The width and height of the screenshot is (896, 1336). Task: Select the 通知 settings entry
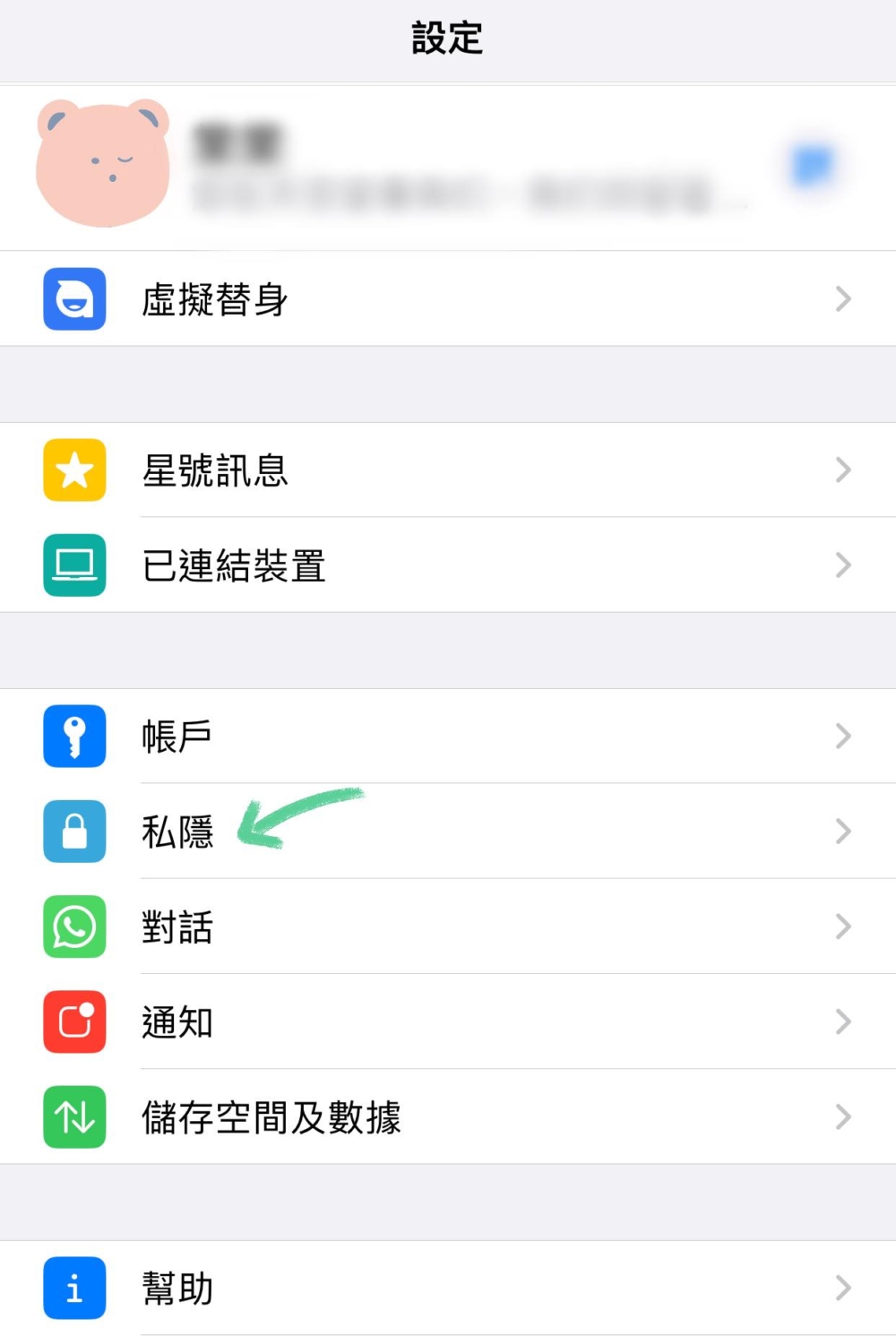[x=177, y=1021]
